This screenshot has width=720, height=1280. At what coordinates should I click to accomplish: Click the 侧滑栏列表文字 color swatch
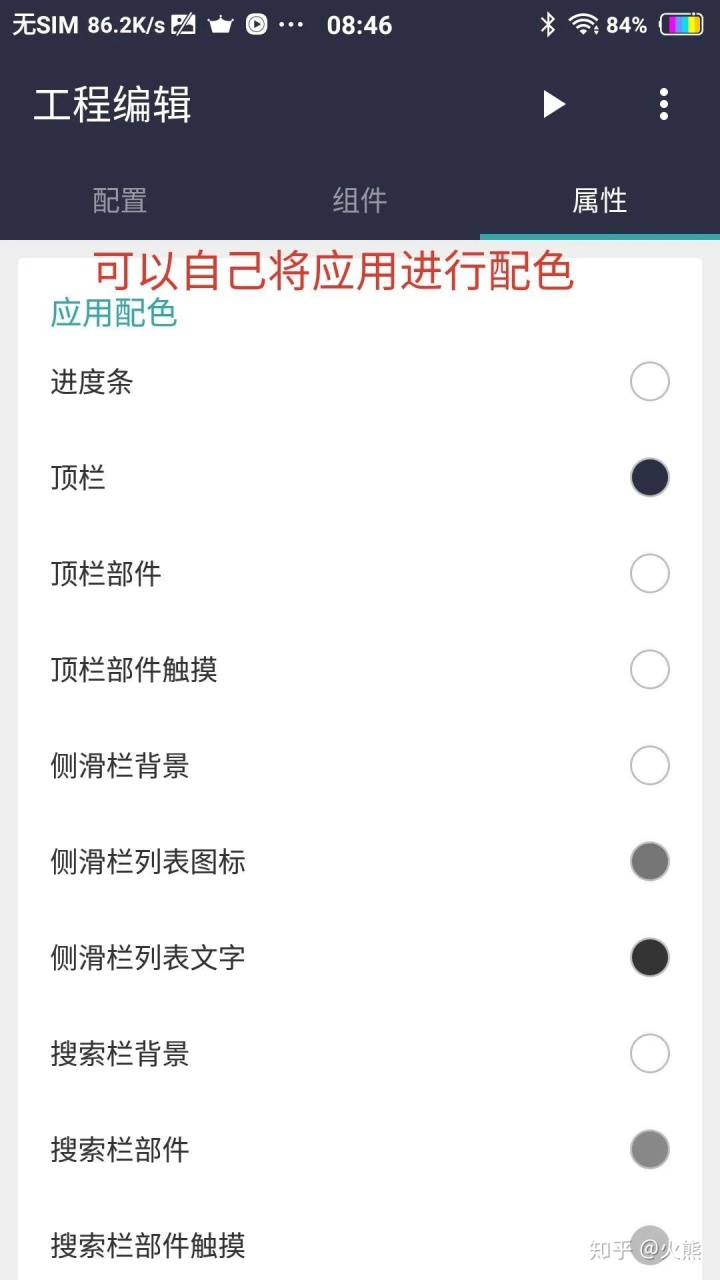pyautogui.click(x=650, y=957)
